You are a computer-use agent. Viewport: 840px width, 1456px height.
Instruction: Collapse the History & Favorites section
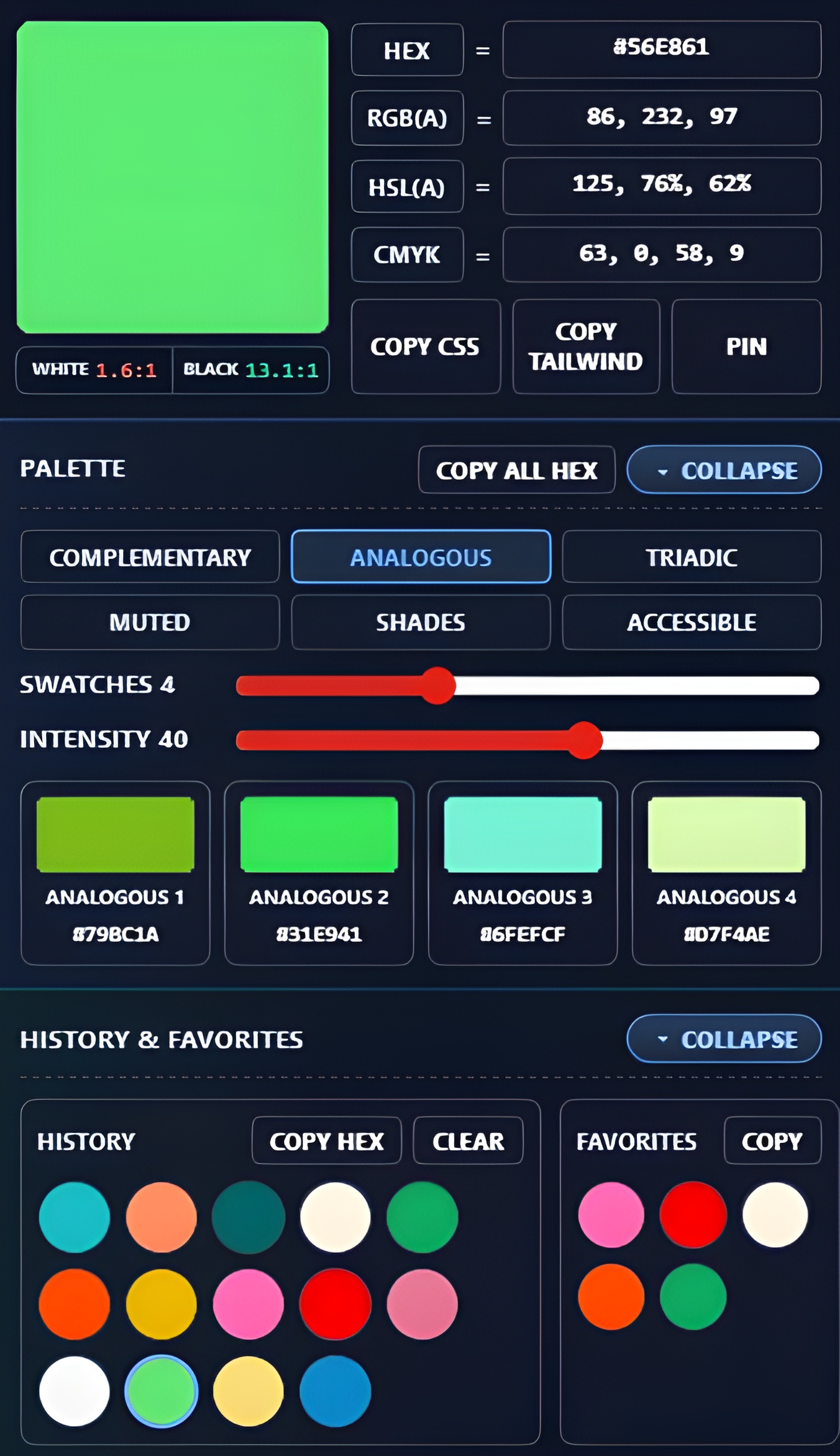coord(724,1039)
